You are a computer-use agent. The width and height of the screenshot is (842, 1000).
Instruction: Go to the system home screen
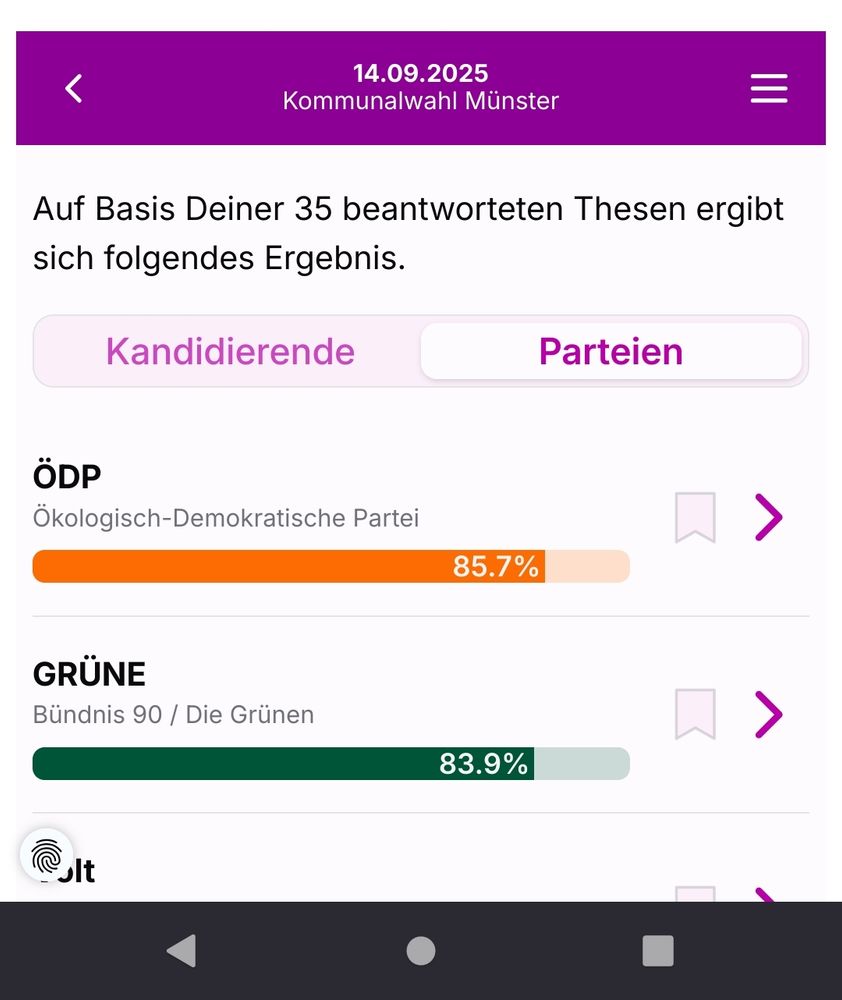point(421,950)
